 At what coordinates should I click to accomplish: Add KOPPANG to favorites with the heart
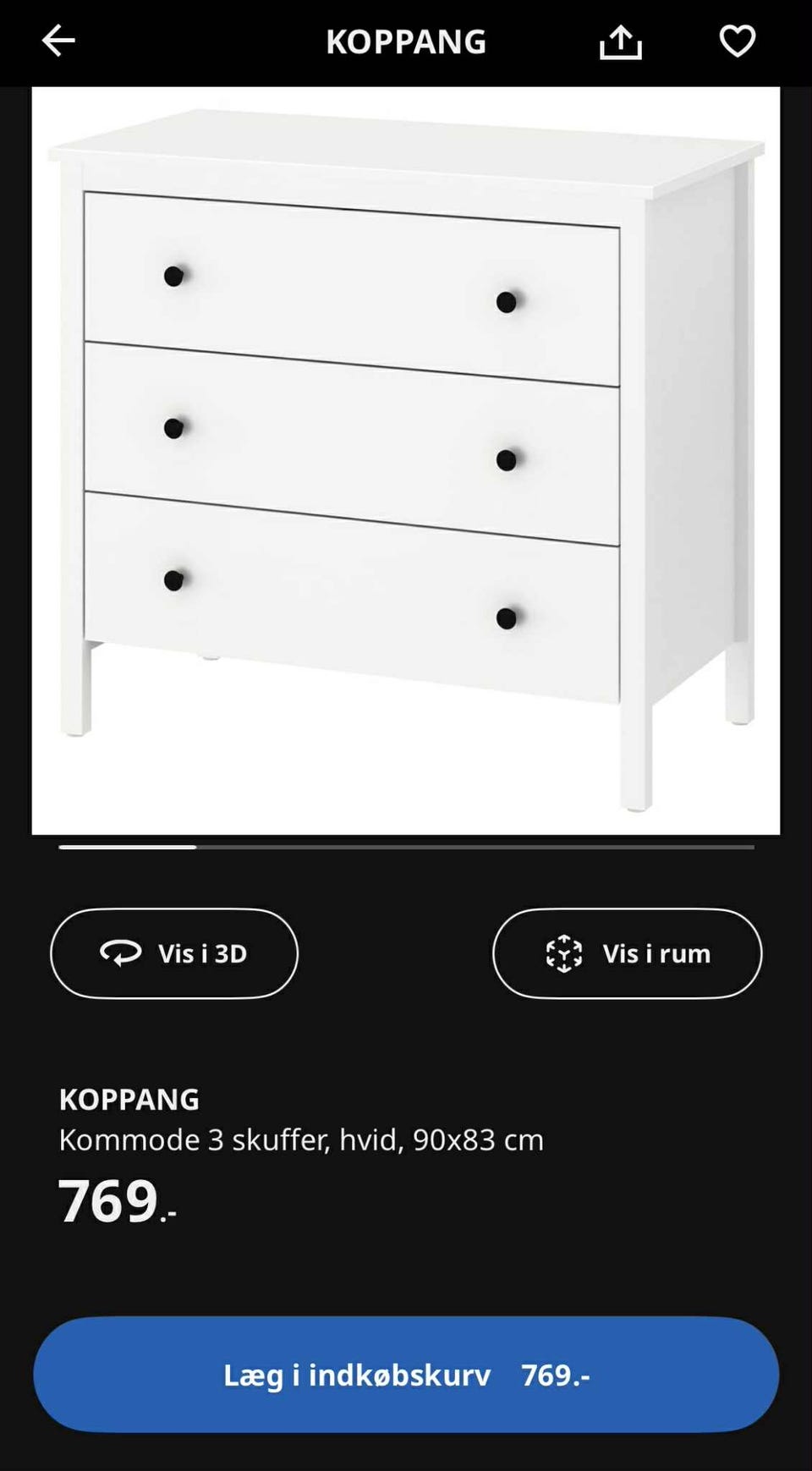[738, 41]
